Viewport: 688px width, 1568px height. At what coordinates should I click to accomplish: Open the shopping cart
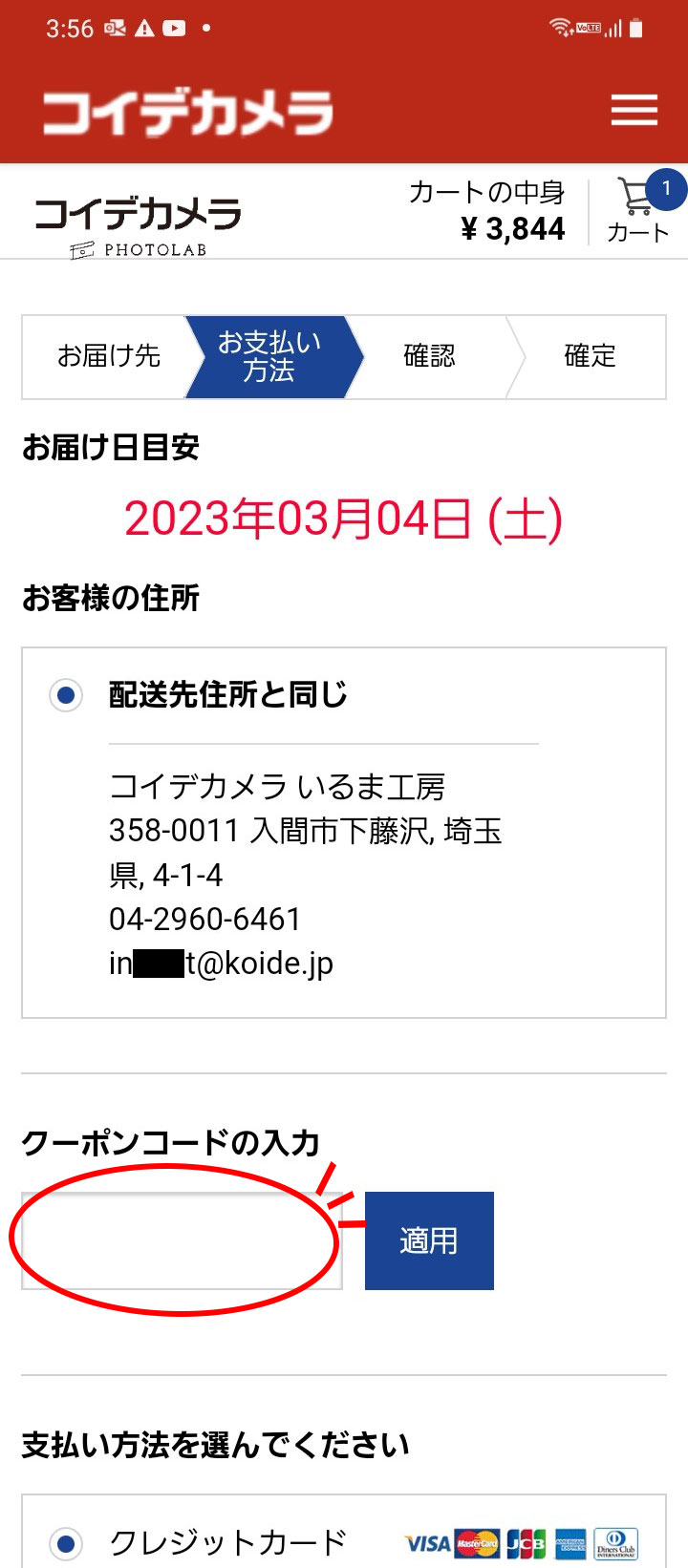coord(637,210)
